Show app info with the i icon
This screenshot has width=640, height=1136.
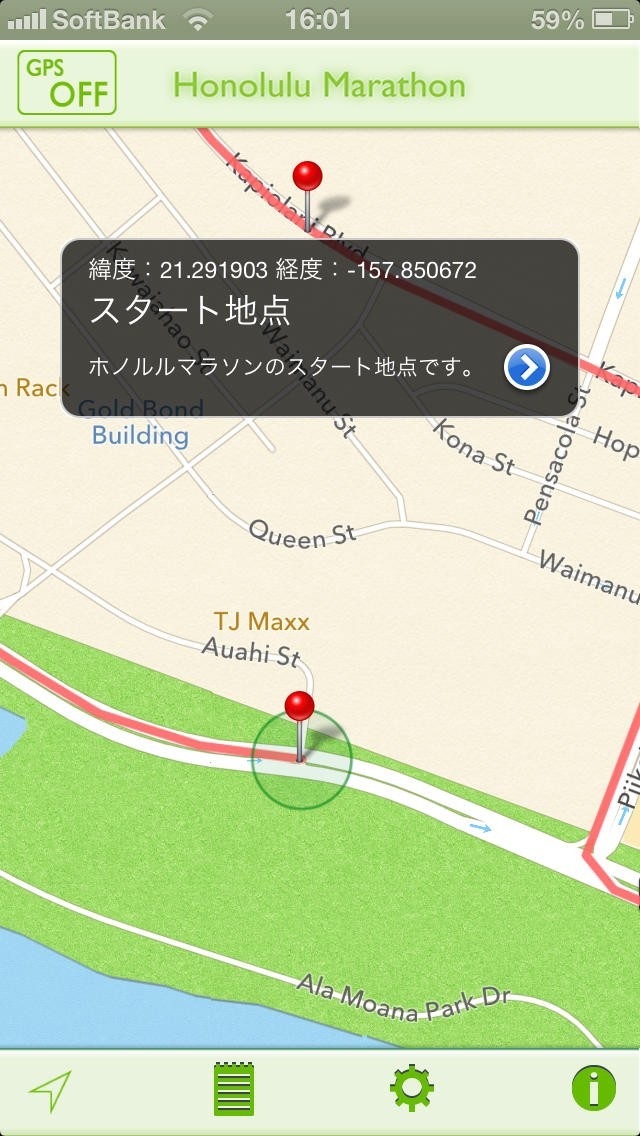pos(593,1090)
